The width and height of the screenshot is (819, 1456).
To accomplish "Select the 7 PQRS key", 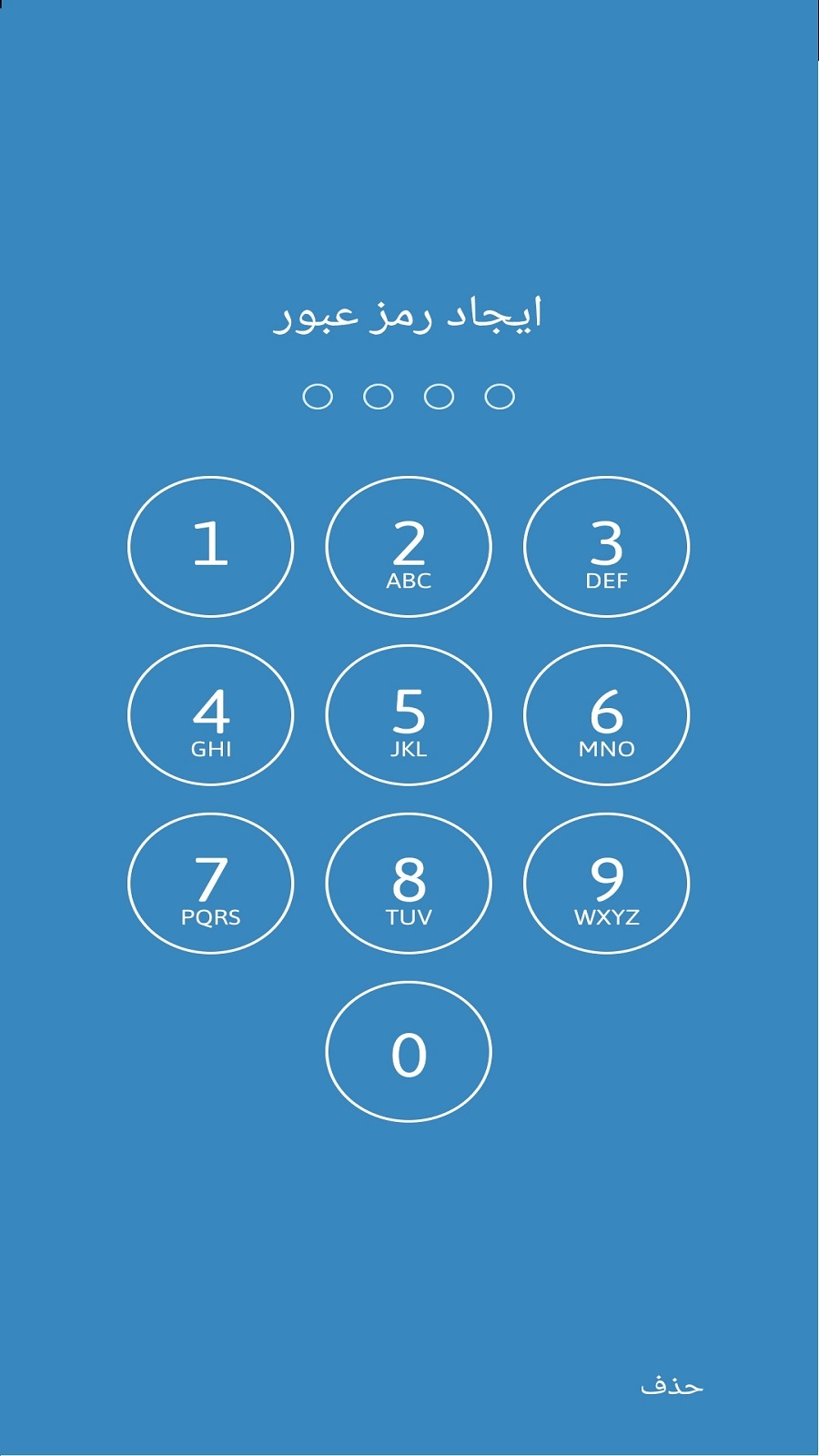I will (x=210, y=883).
